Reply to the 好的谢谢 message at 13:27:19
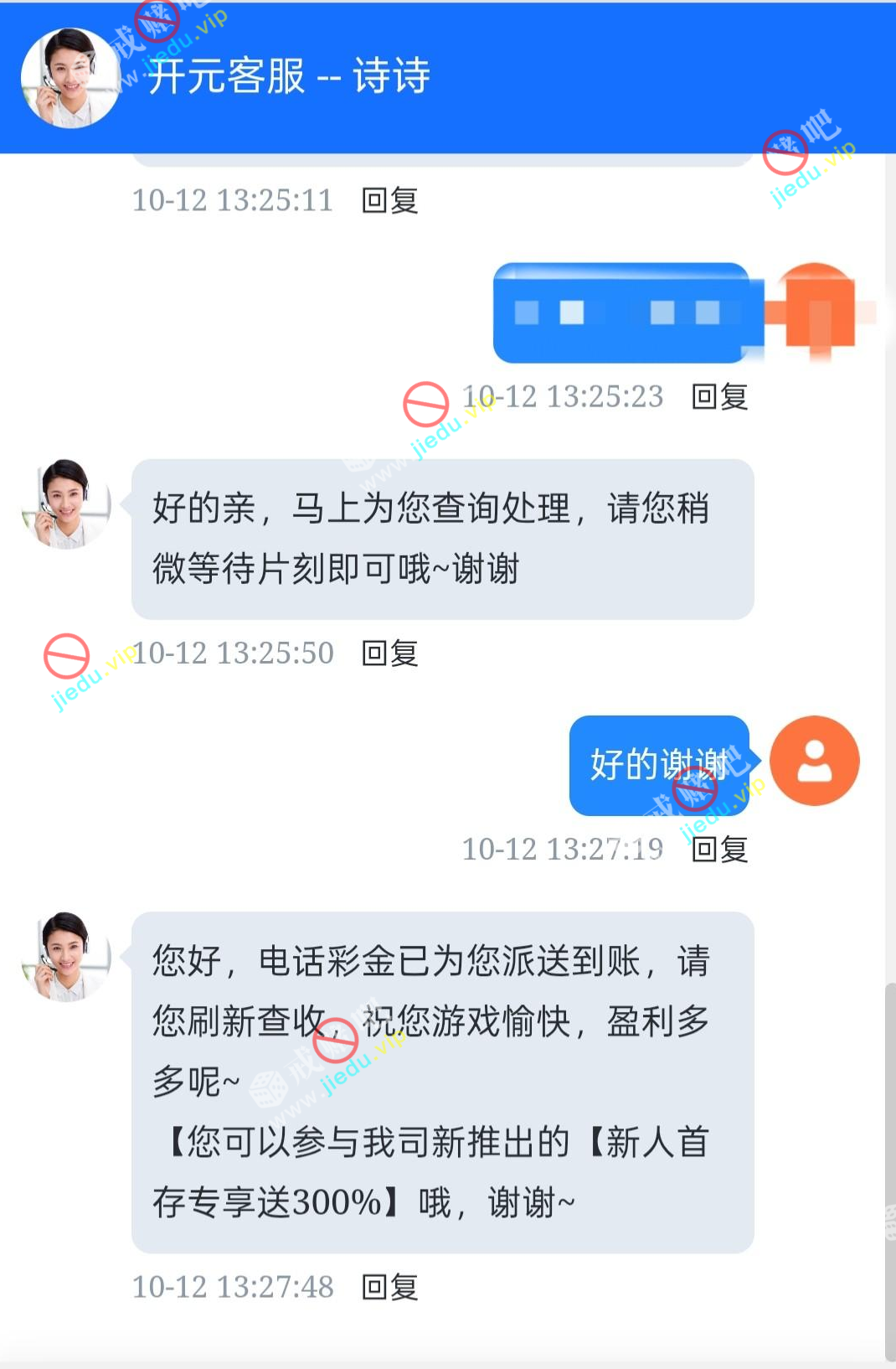The height and width of the screenshot is (1369, 896). (x=719, y=850)
